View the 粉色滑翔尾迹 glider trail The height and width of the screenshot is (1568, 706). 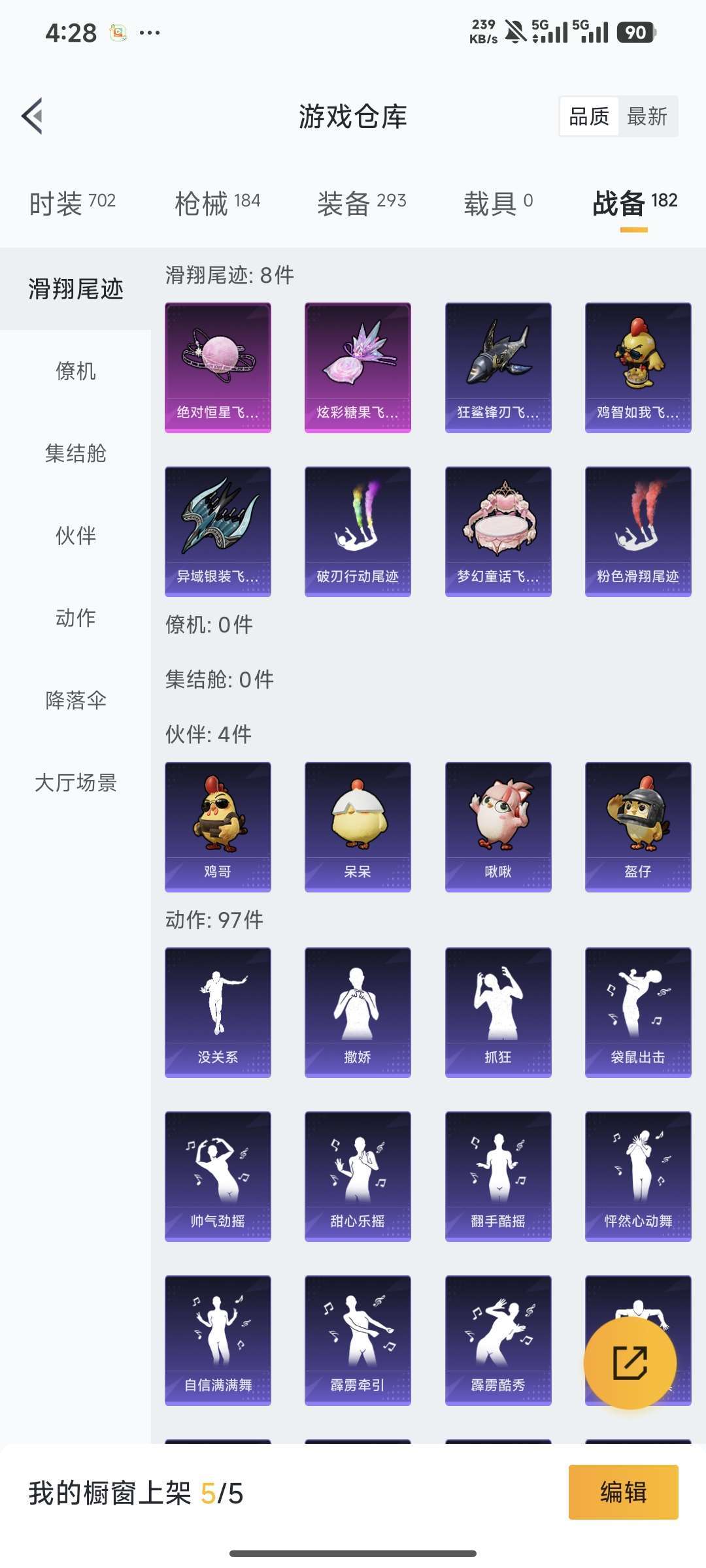pyautogui.click(x=637, y=531)
